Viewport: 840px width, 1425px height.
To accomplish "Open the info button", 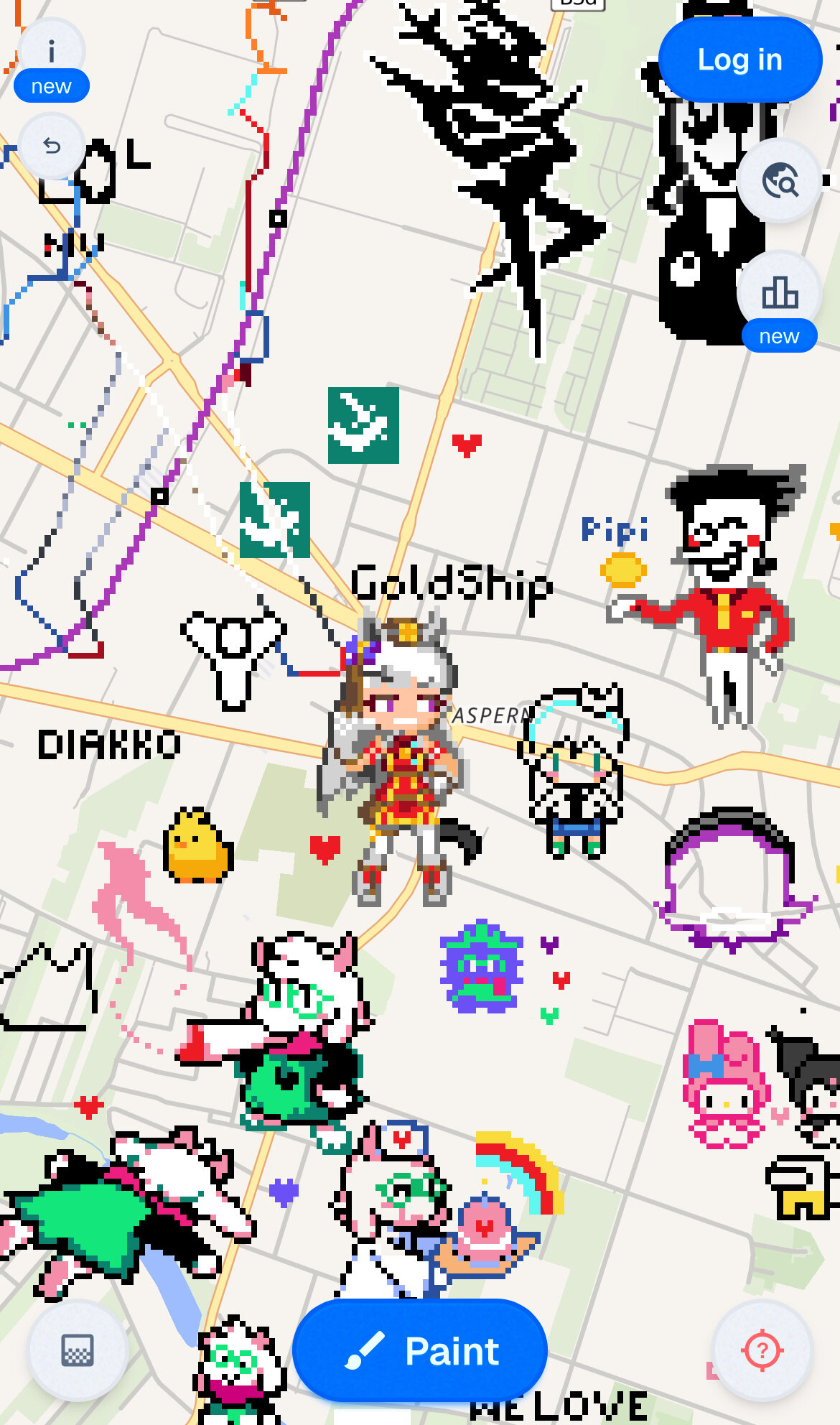I will coord(51,52).
